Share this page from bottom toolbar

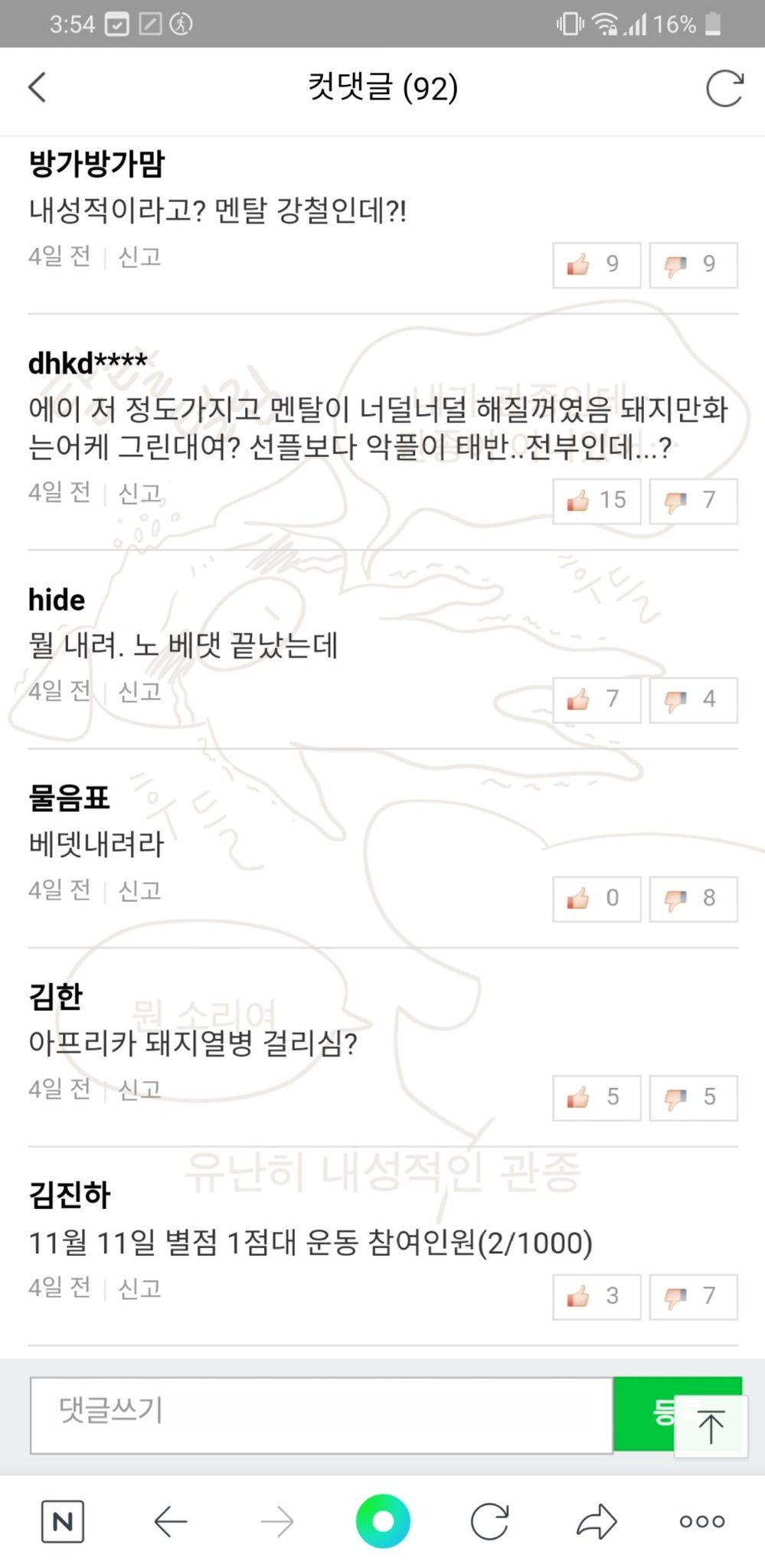point(597,1522)
